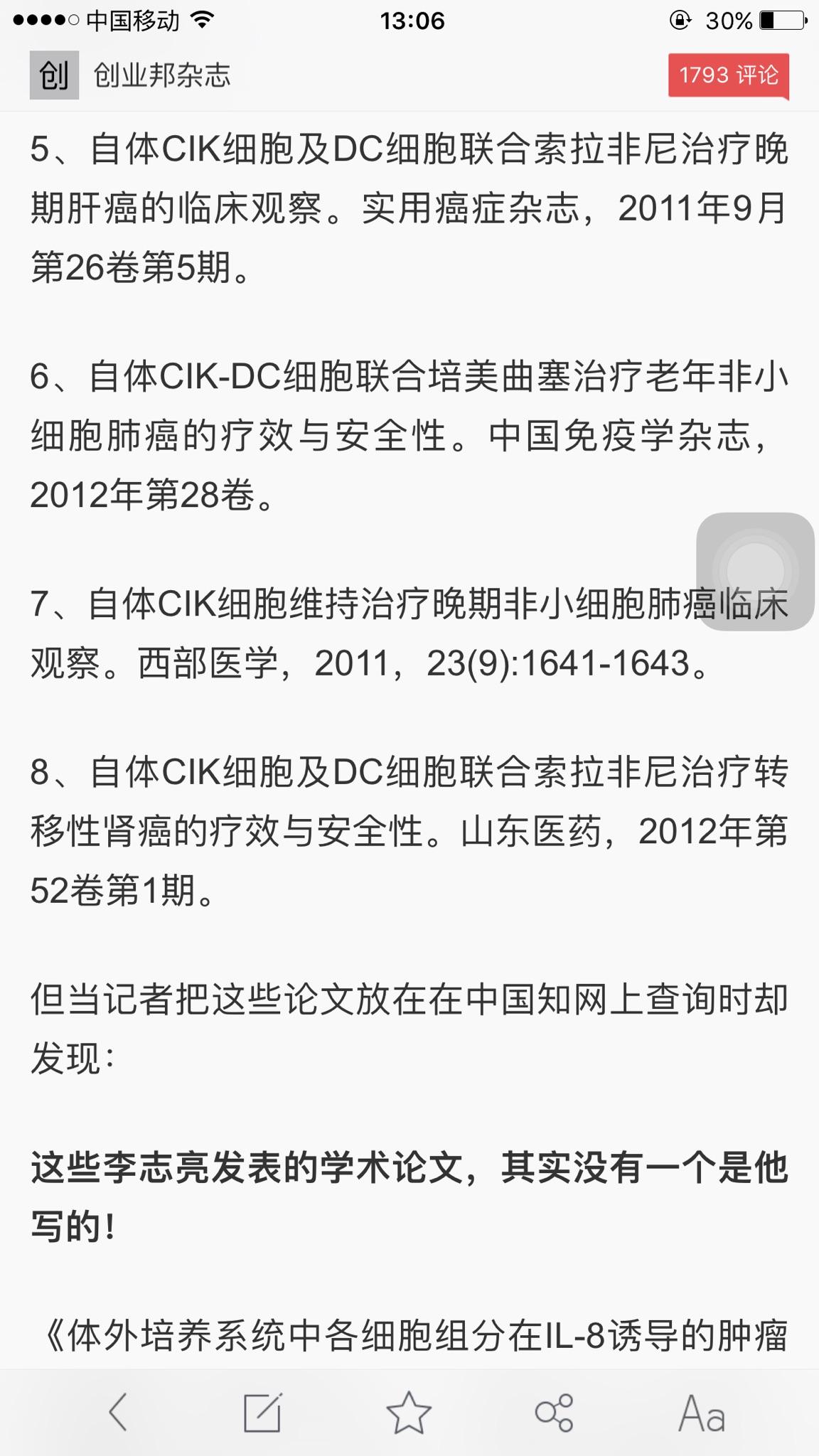Tap the floating AssistiveTouch button
Viewport: 819px width, 1456px height.
click(755, 571)
